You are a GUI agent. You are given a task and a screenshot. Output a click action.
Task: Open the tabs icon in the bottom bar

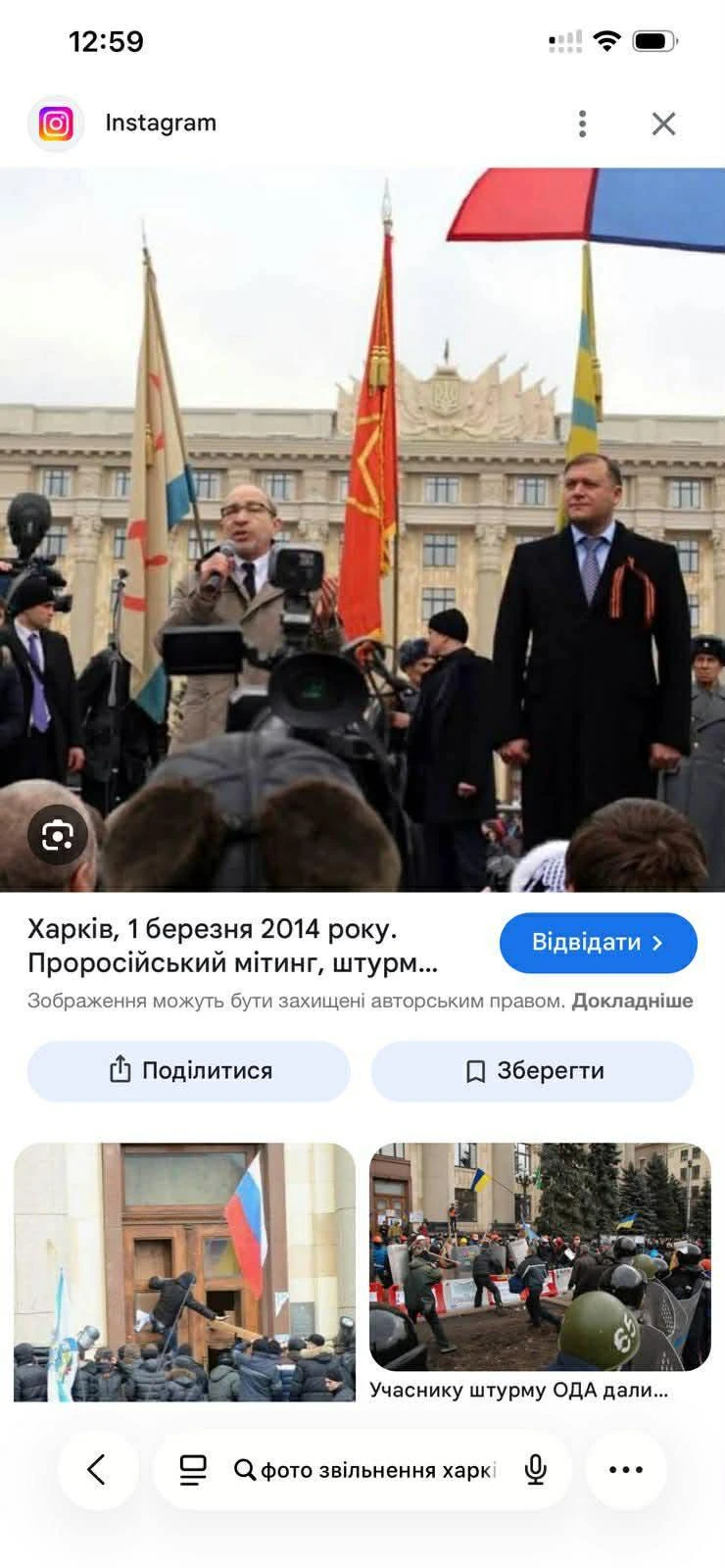pos(193,1469)
